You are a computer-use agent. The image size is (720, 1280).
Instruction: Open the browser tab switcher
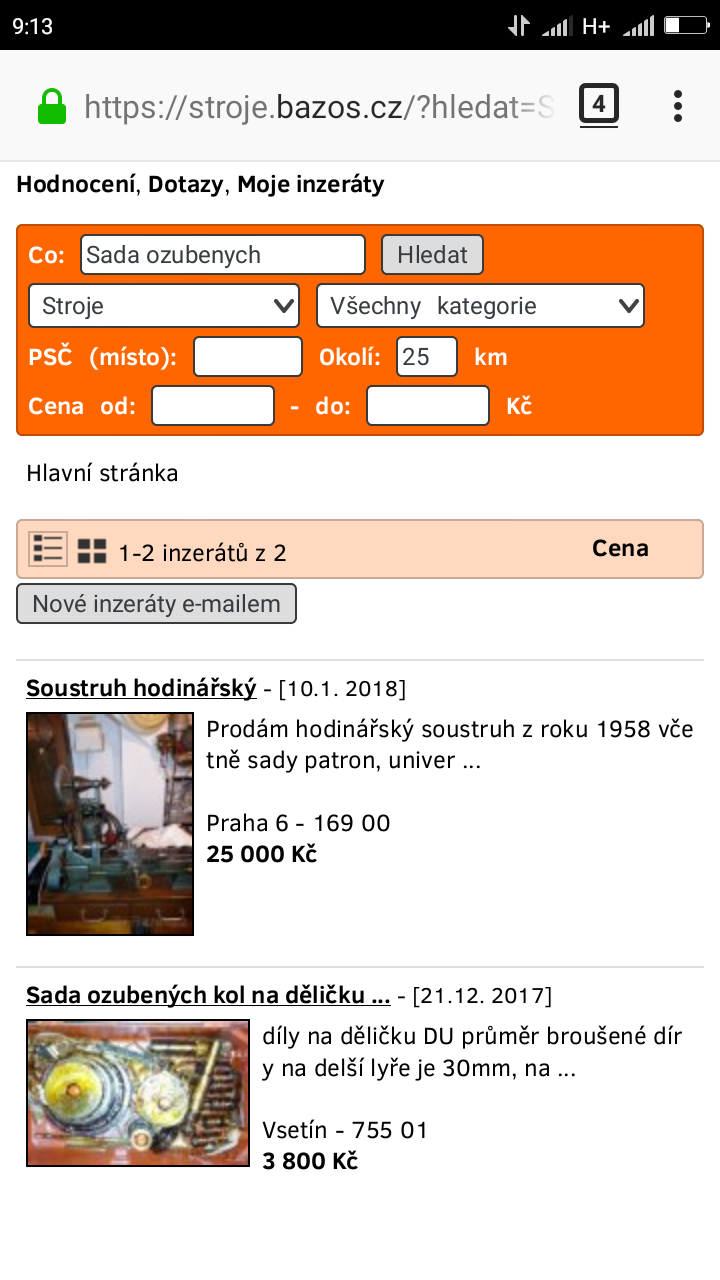pyautogui.click(x=599, y=105)
